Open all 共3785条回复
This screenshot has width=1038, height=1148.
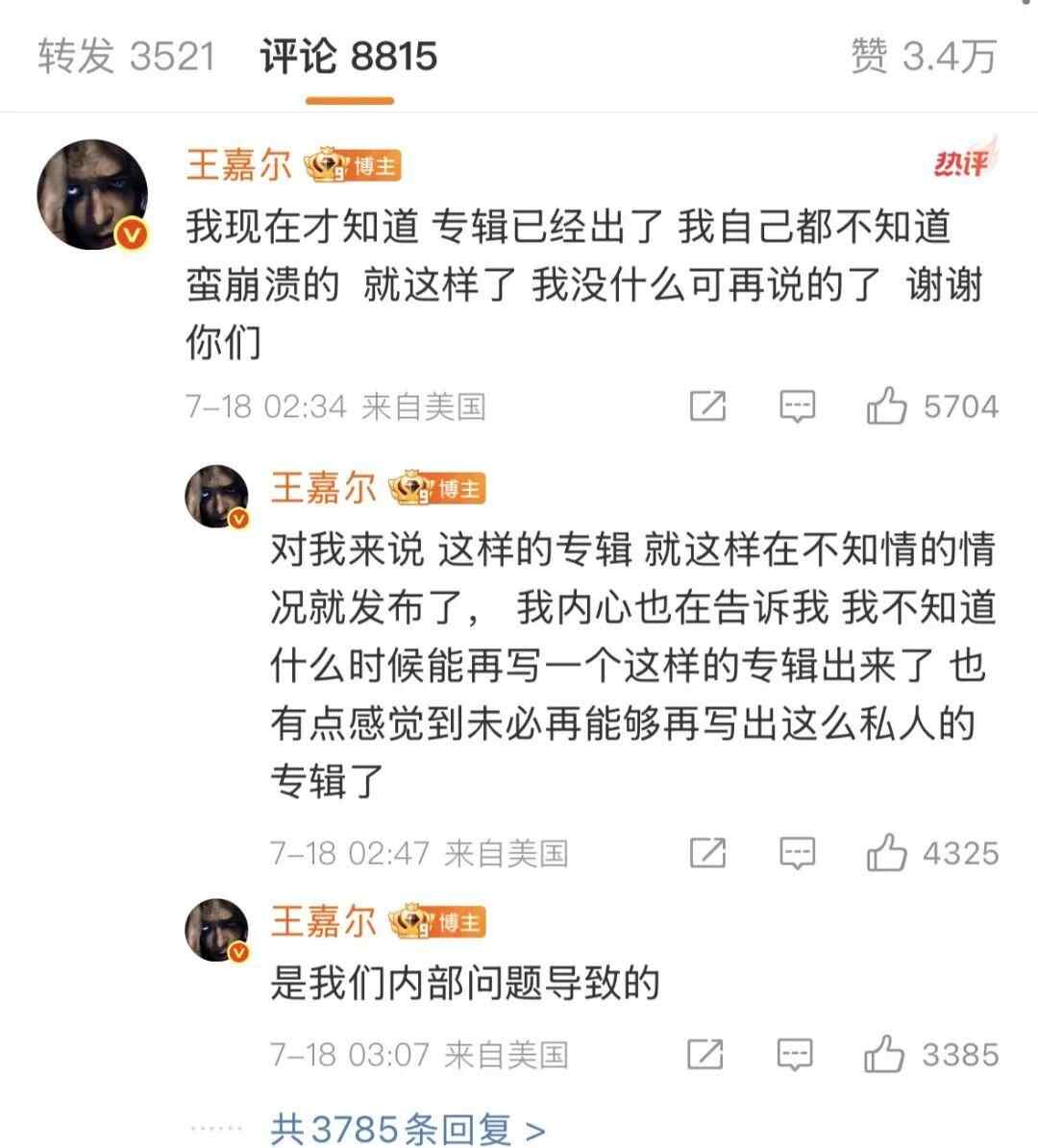click(x=408, y=1128)
